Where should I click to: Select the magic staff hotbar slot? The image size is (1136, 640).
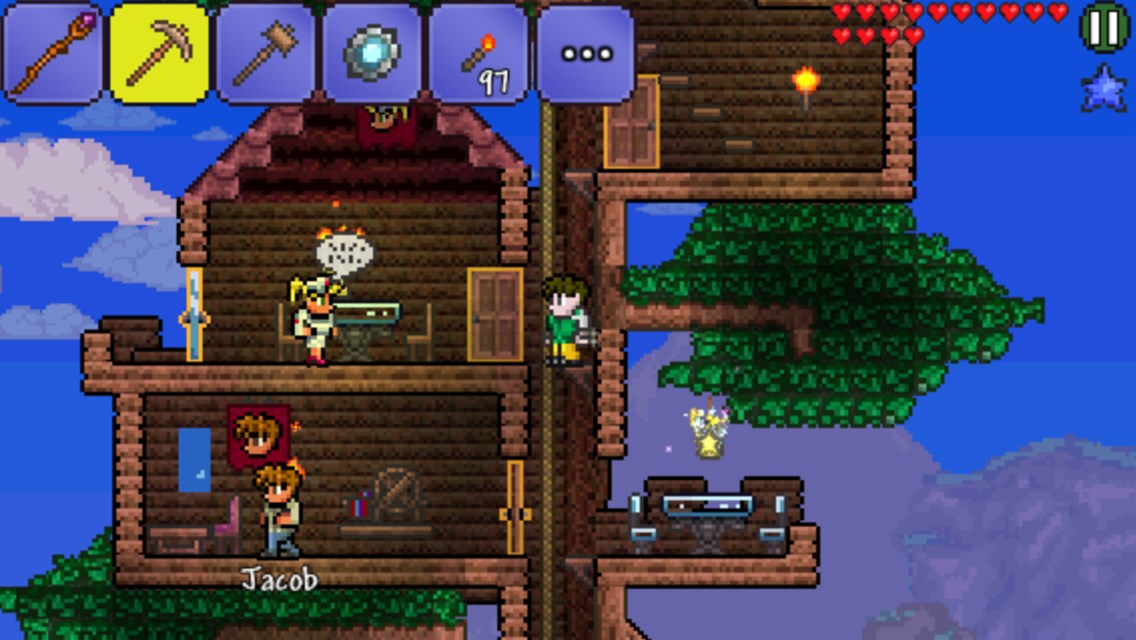53,53
